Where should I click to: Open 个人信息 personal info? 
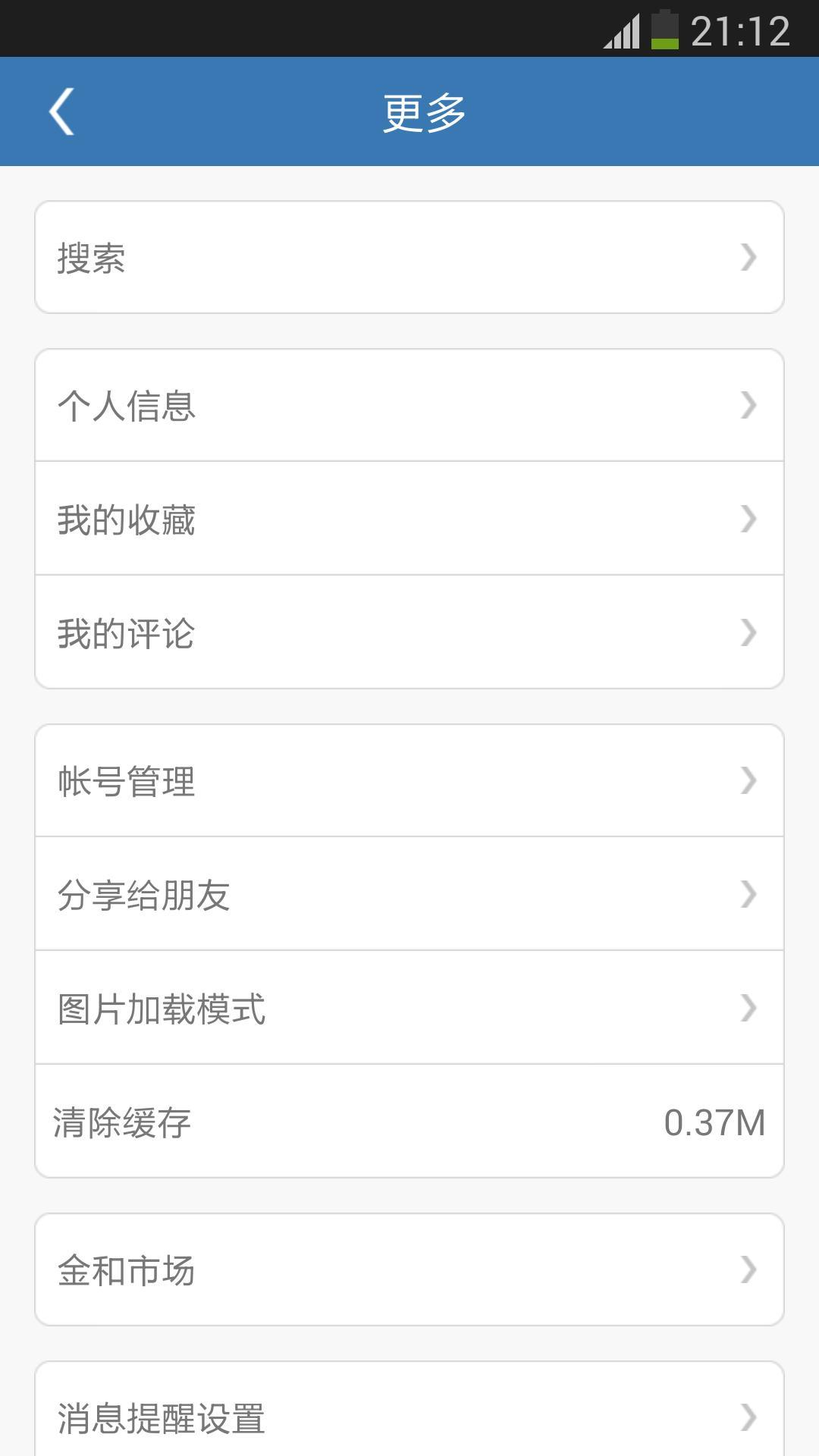[409, 406]
